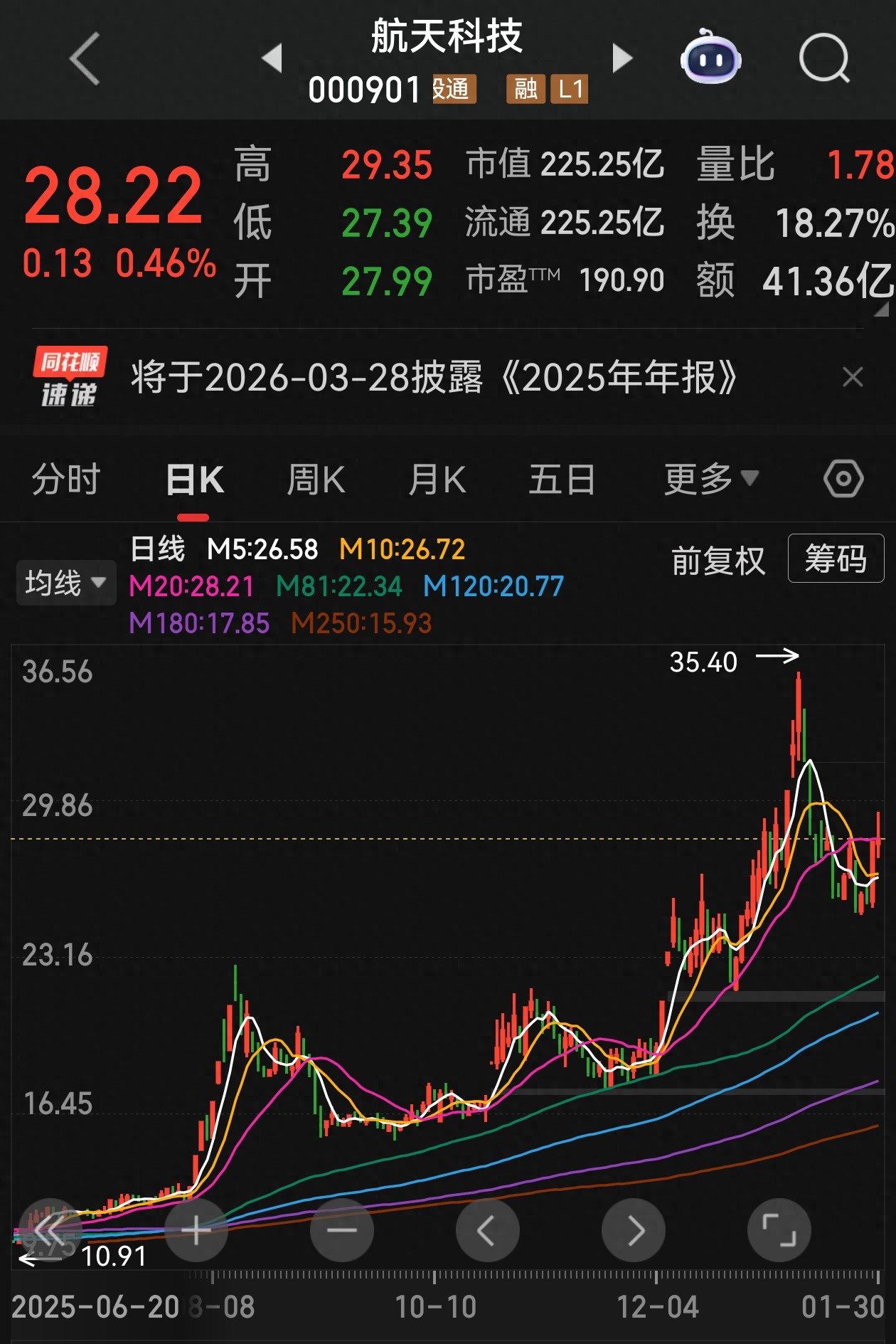Click the chart settings target icon
Screen dimensions: 896x1344
(x=842, y=480)
